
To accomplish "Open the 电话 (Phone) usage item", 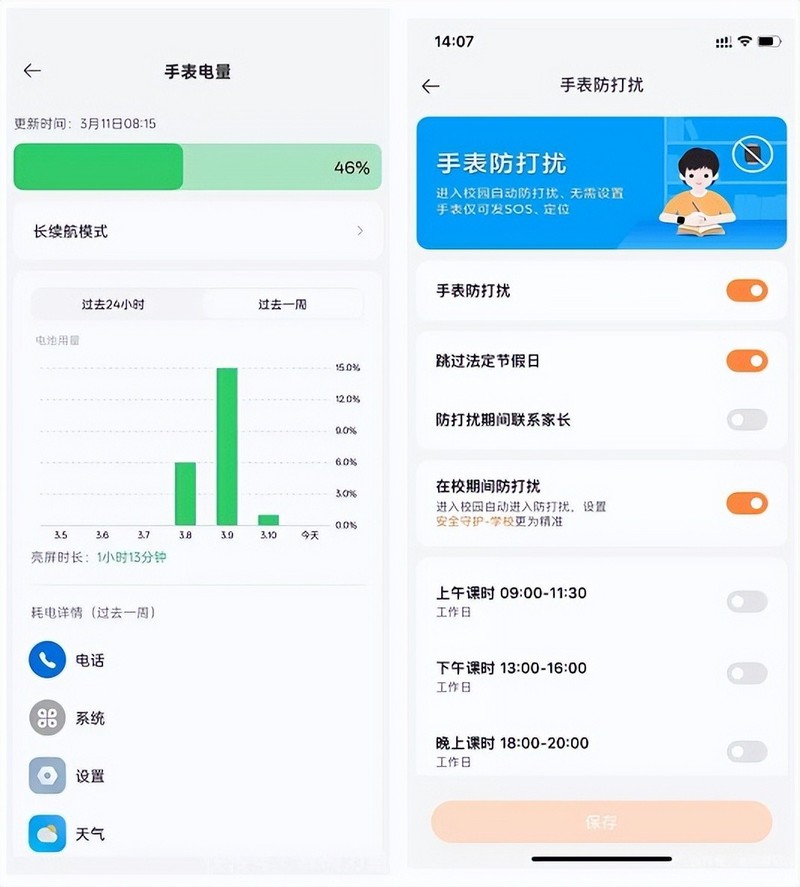I will (x=47, y=660).
